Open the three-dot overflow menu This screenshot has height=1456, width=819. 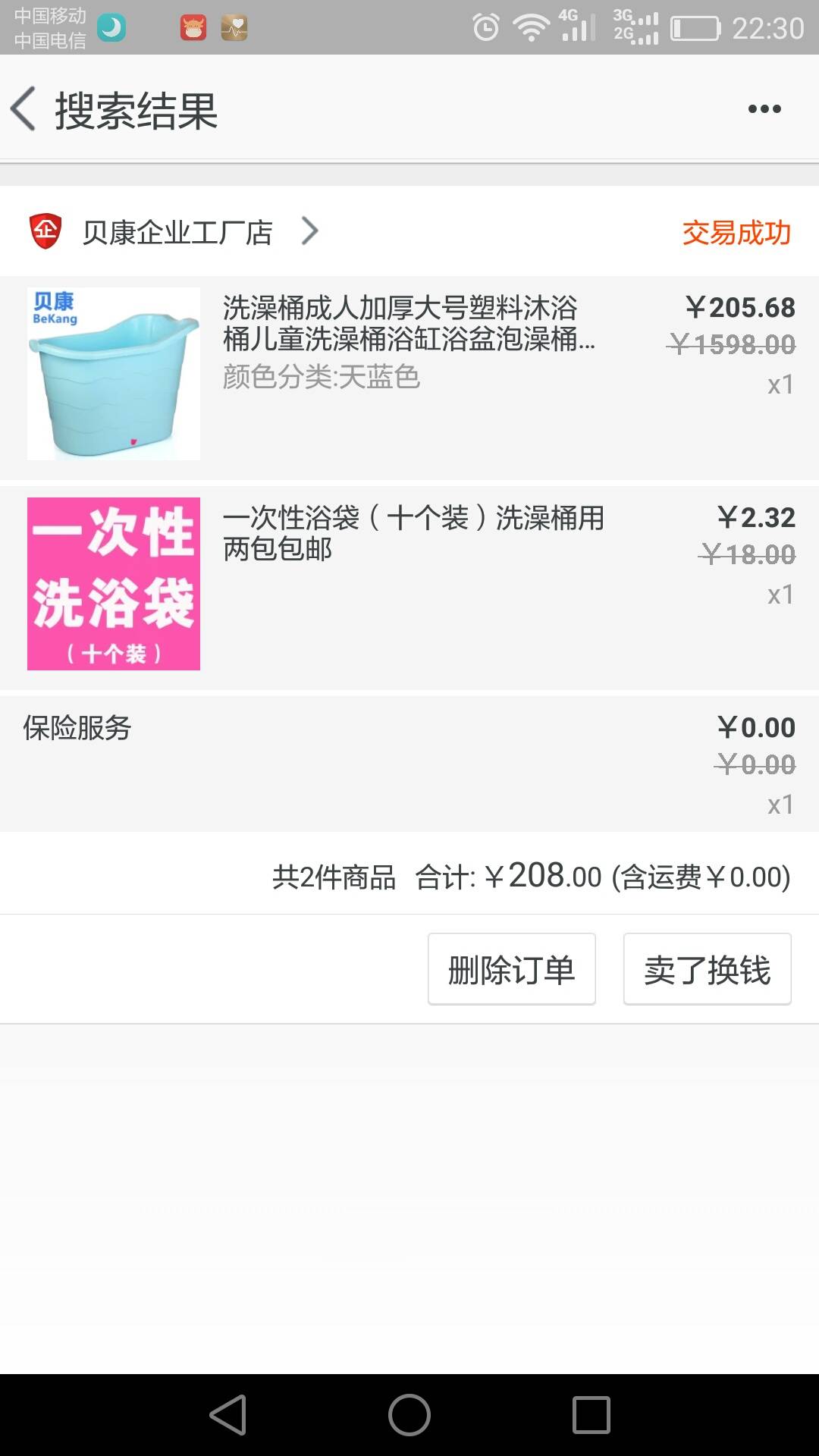point(764,109)
